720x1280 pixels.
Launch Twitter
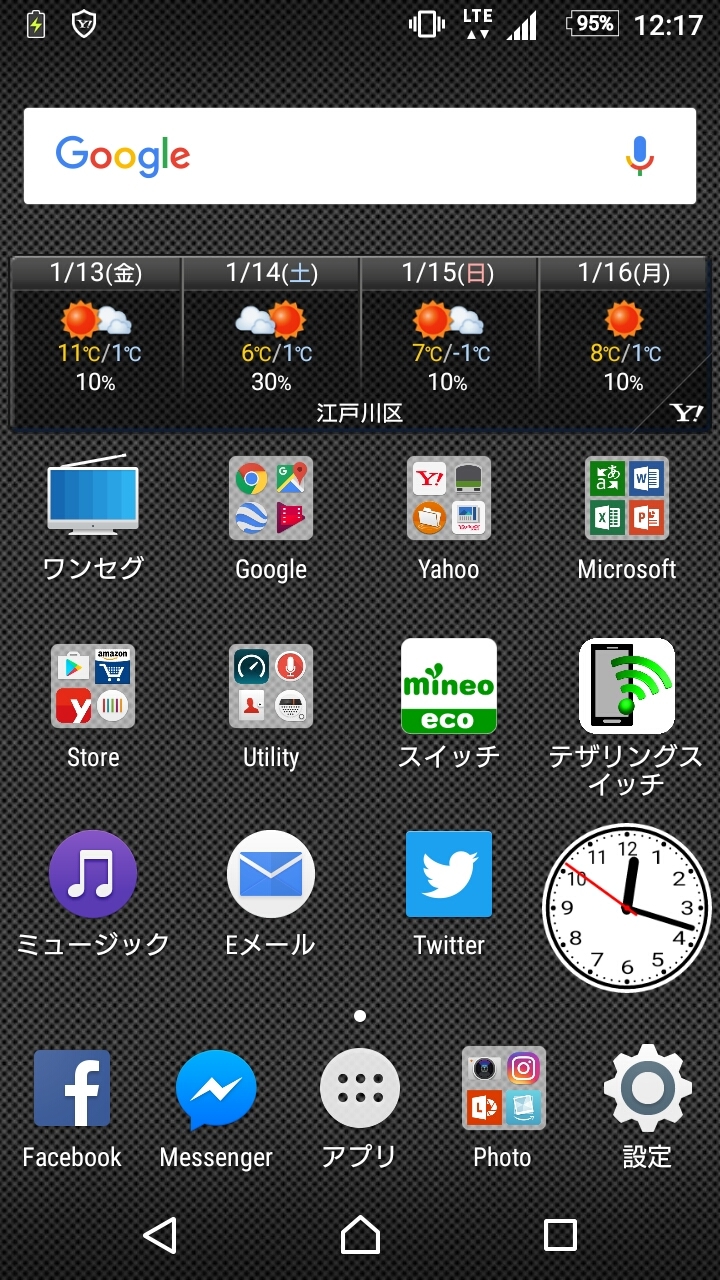pos(449,874)
